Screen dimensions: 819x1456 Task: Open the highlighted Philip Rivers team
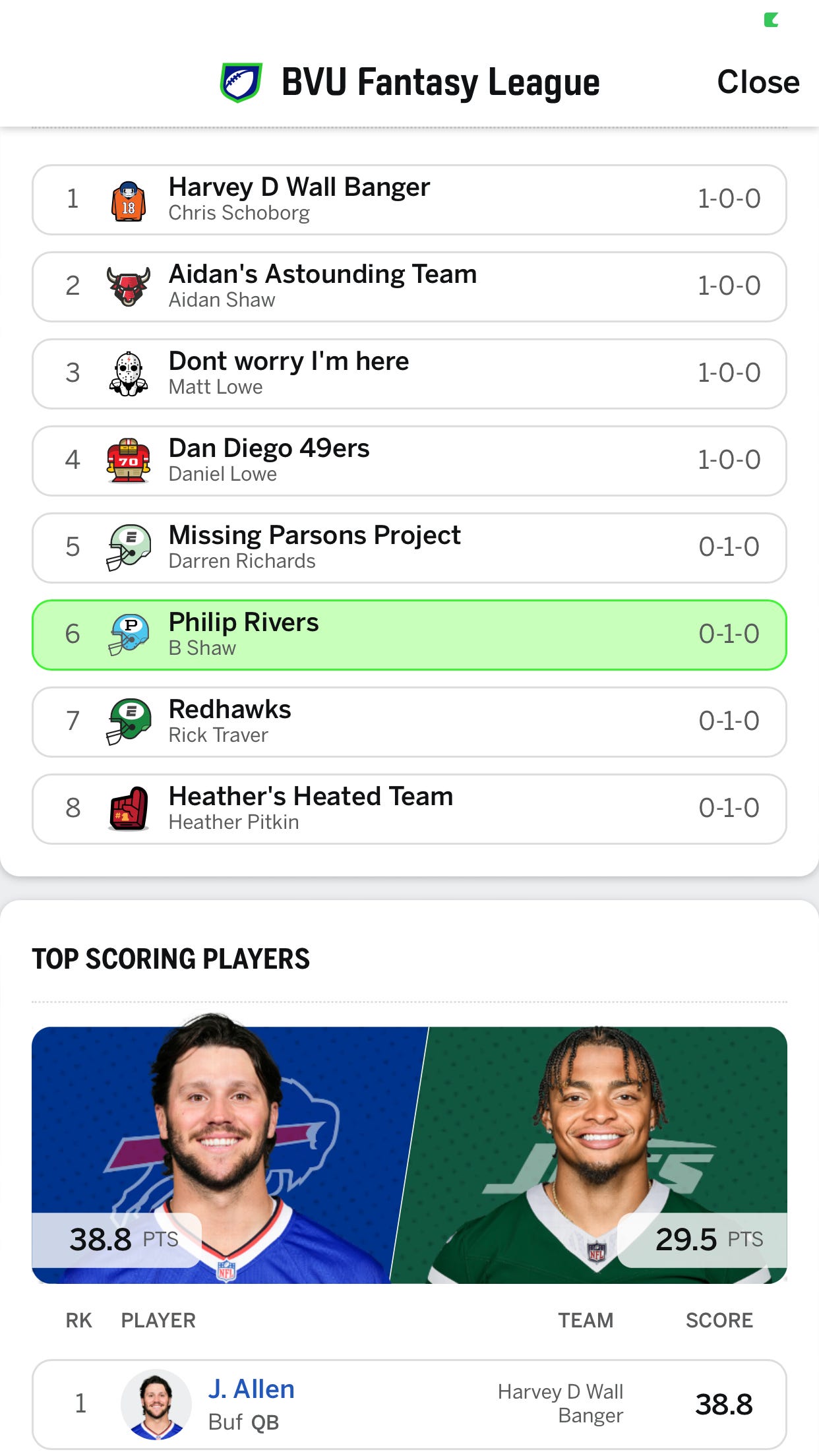point(409,635)
